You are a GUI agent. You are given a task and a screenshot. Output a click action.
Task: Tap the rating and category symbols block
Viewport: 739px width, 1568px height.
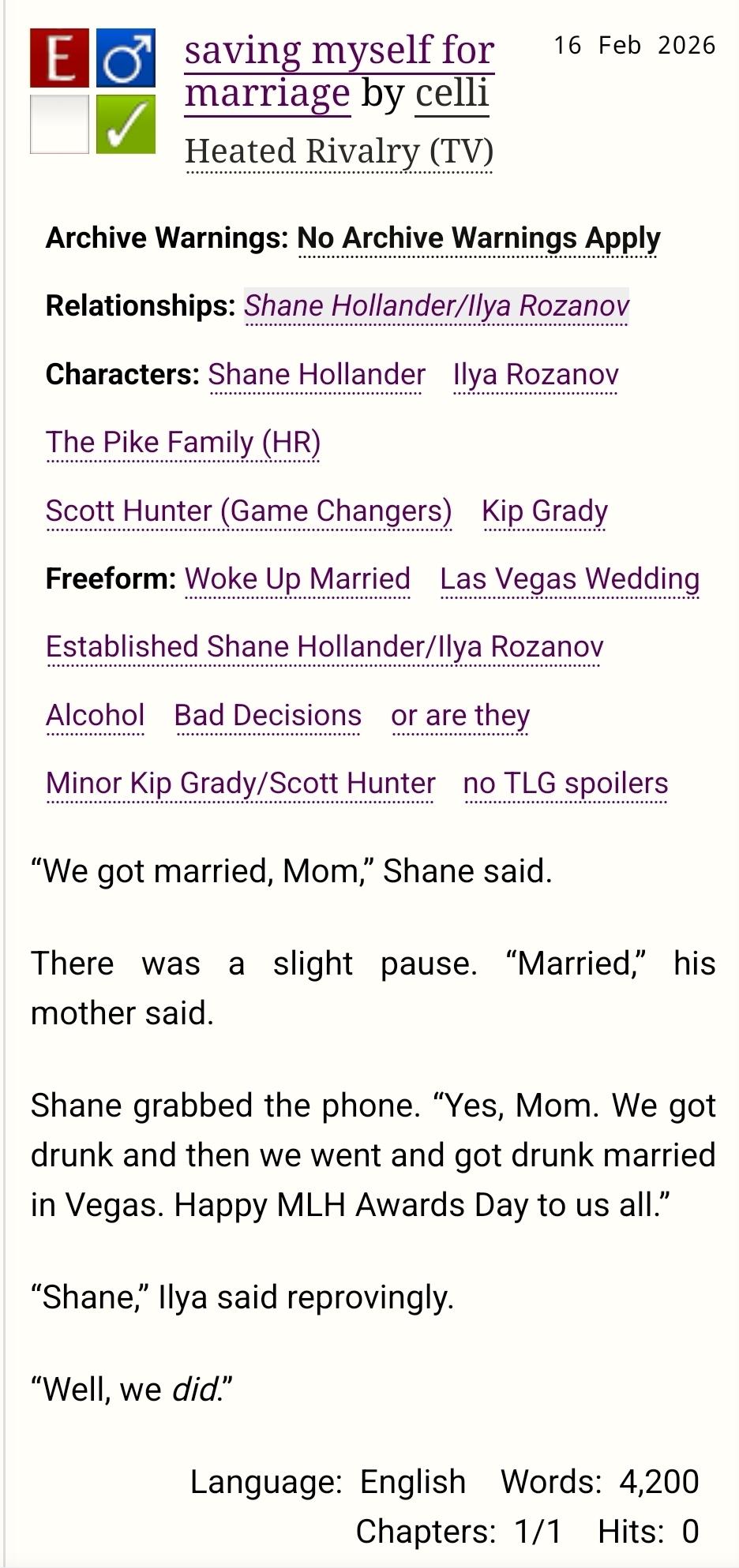pyautogui.click(x=93, y=91)
